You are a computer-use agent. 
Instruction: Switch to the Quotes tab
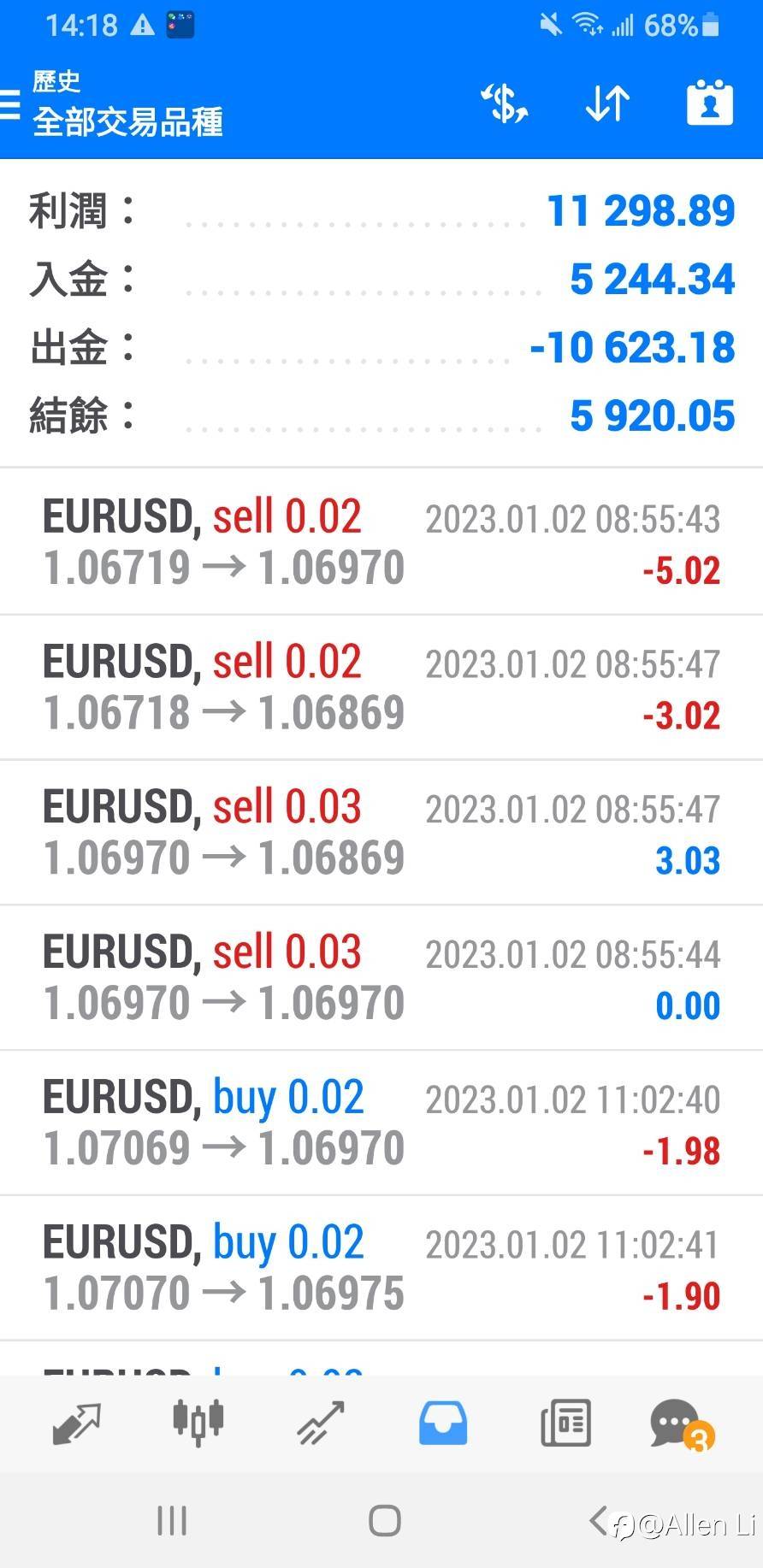77,1424
